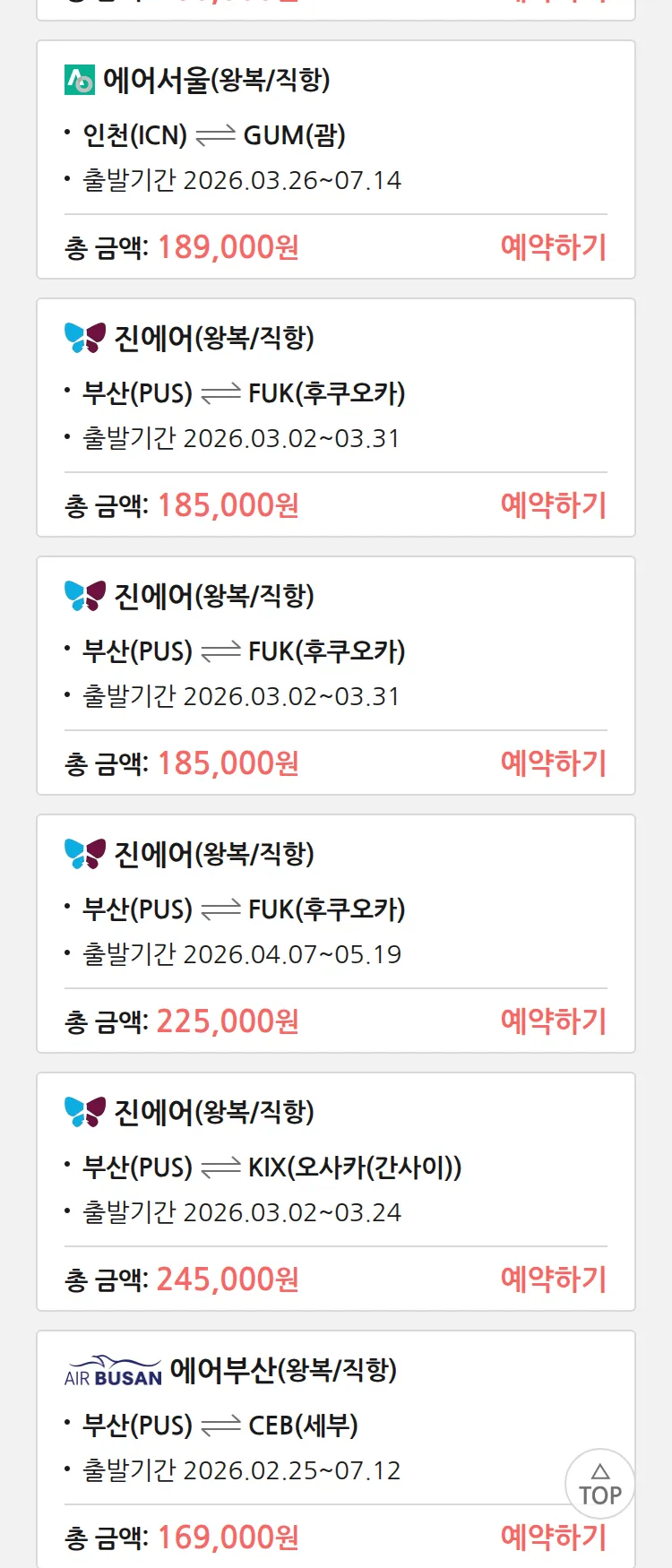Book the Air Busan flight to Cebu
This screenshot has height=1568, width=672.
click(x=553, y=1538)
